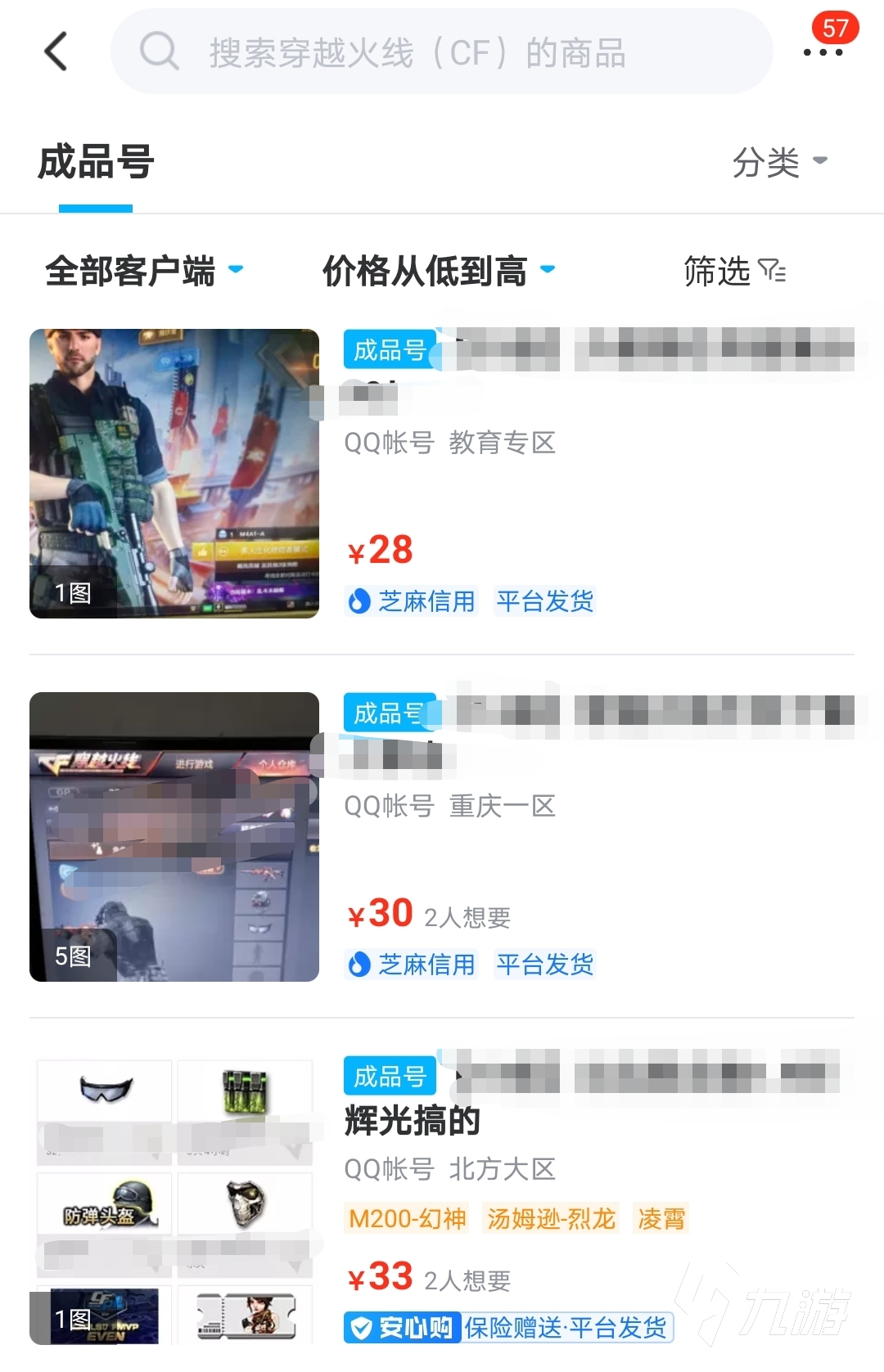Open the 筛选 filter options

point(734,271)
